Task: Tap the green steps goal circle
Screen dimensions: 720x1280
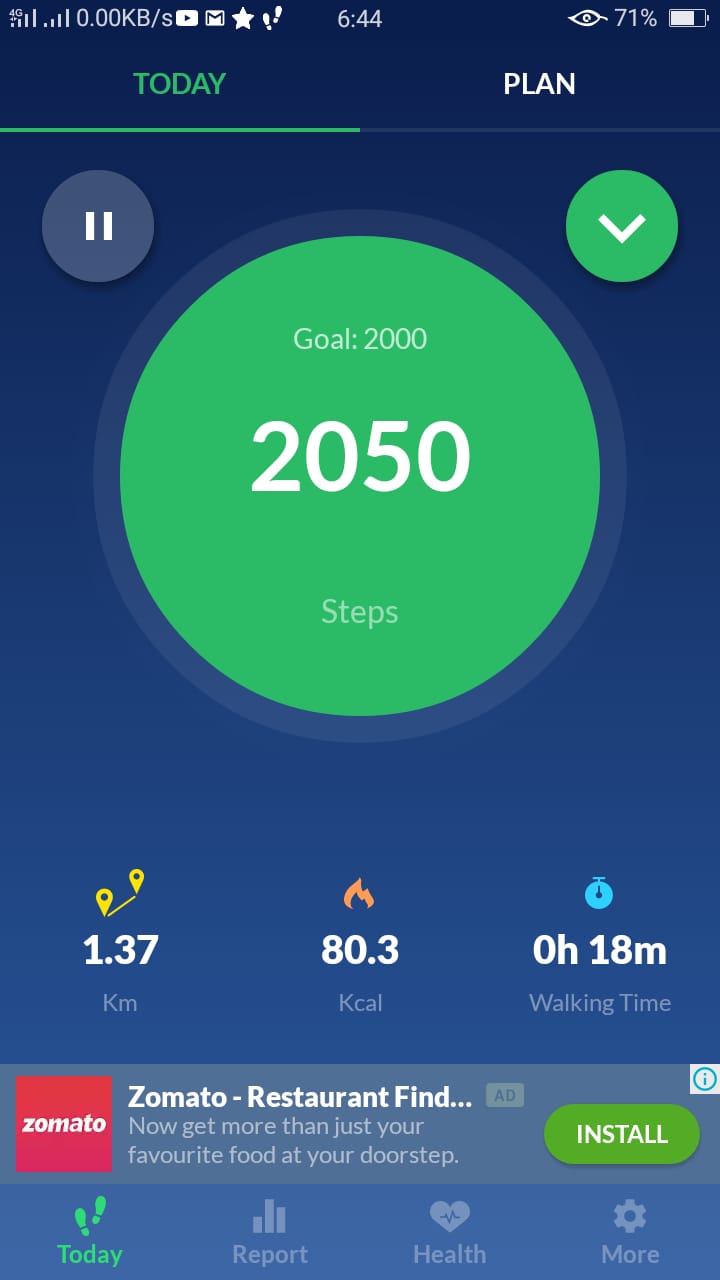Action: pos(360,476)
